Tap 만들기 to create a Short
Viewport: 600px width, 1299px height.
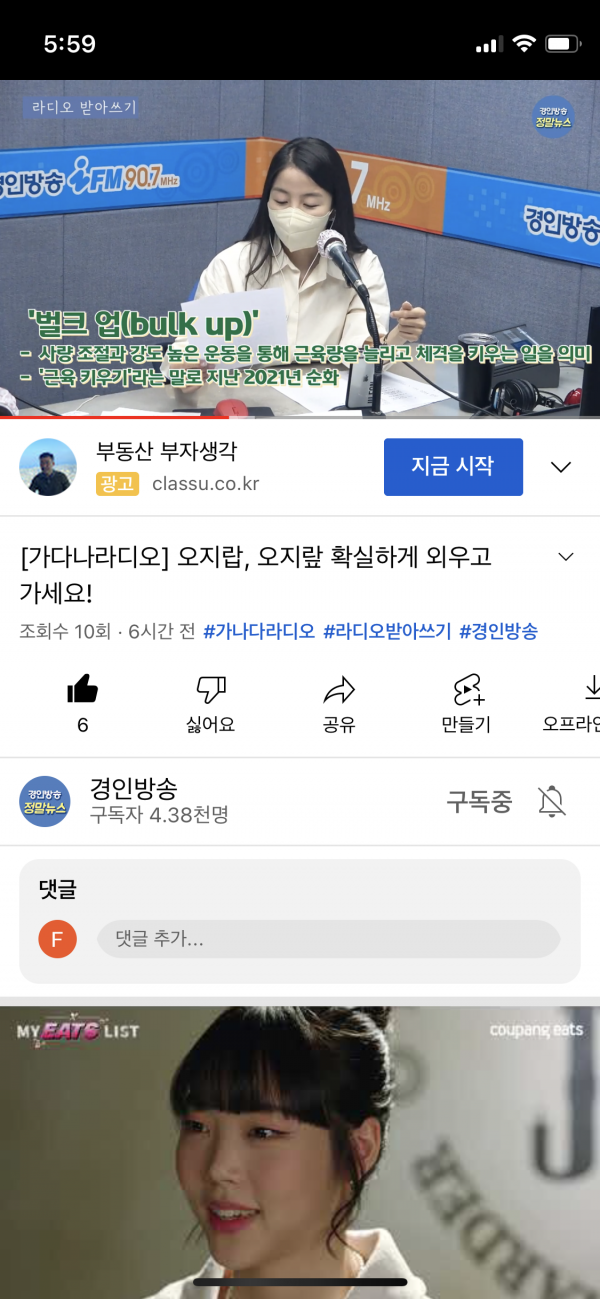(x=466, y=703)
